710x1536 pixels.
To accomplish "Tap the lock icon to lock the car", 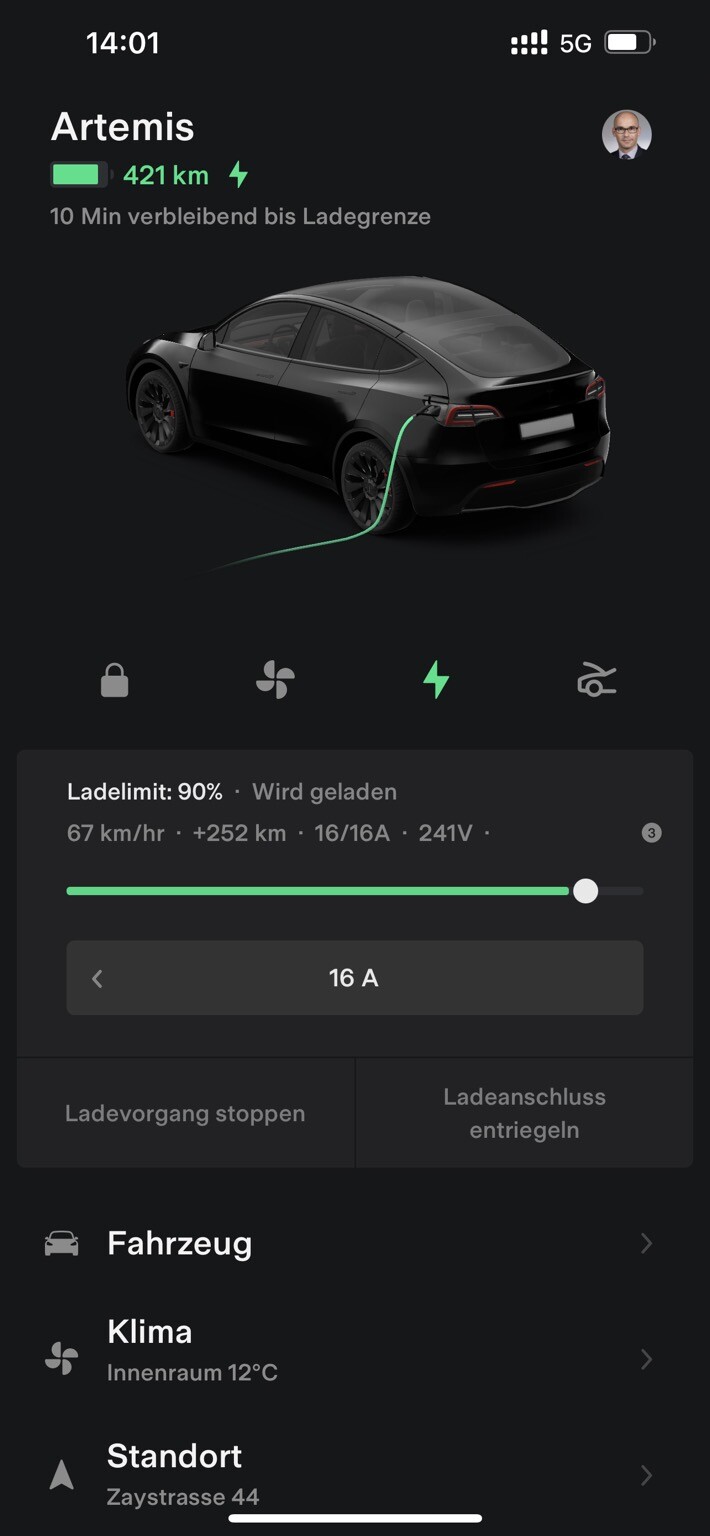I will click(115, 682).
